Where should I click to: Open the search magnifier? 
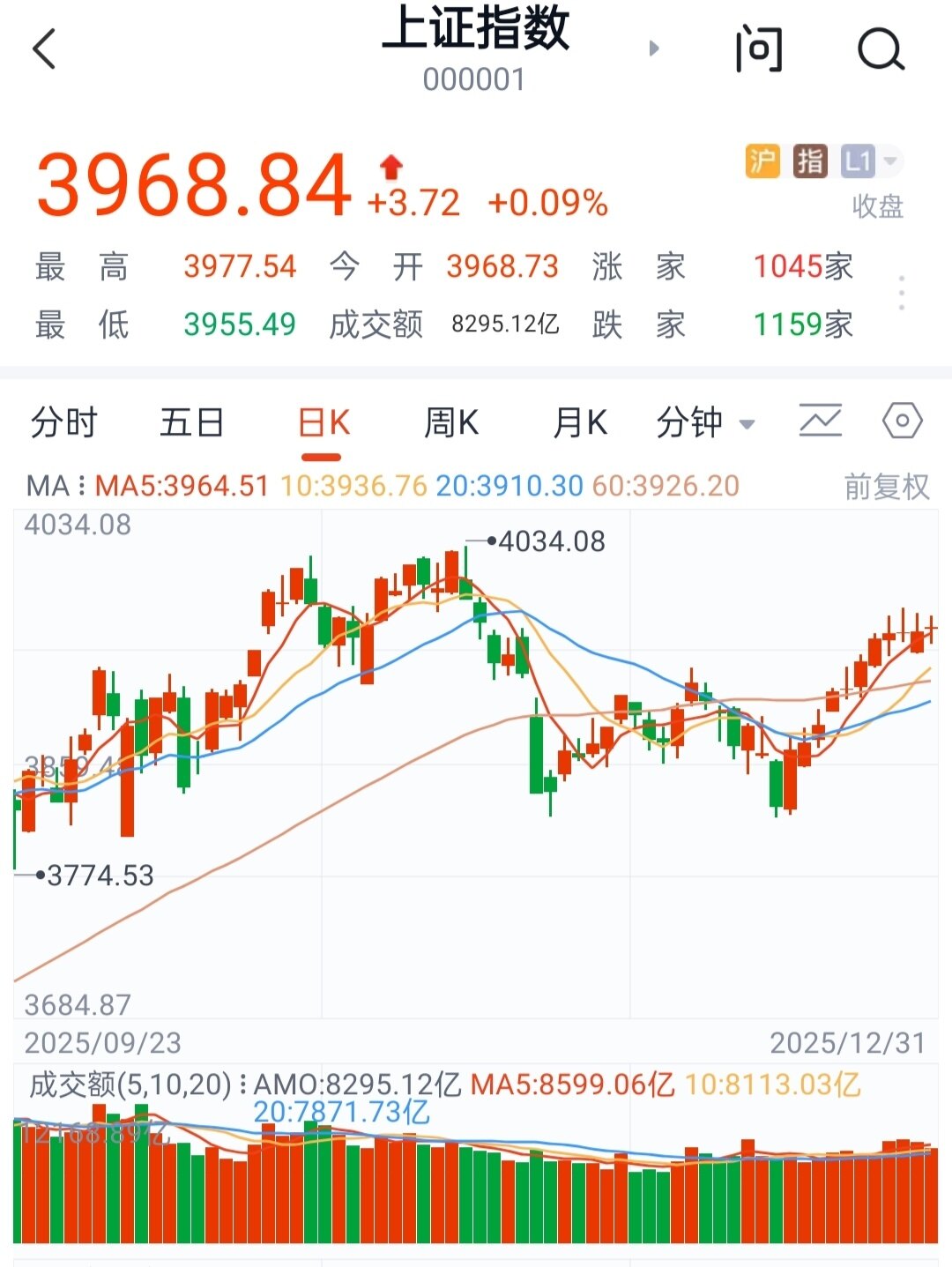pyautogui.click(x=881, y=49)
